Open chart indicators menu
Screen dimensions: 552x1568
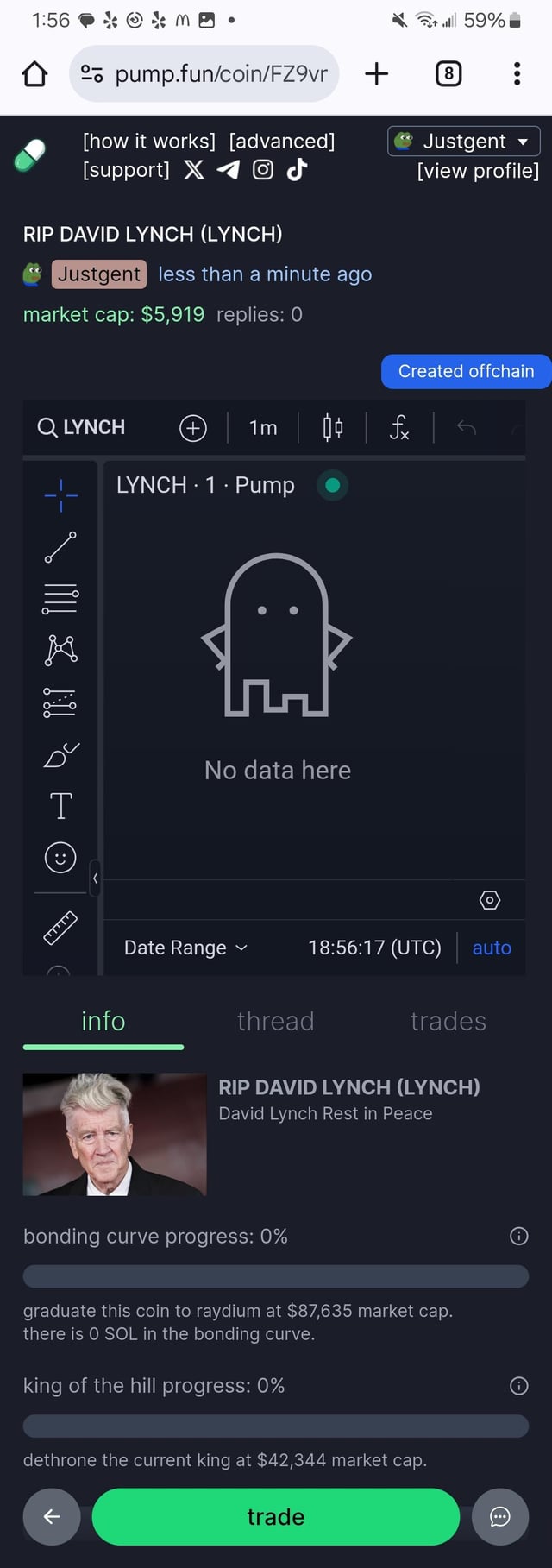(x=398, y=427)
